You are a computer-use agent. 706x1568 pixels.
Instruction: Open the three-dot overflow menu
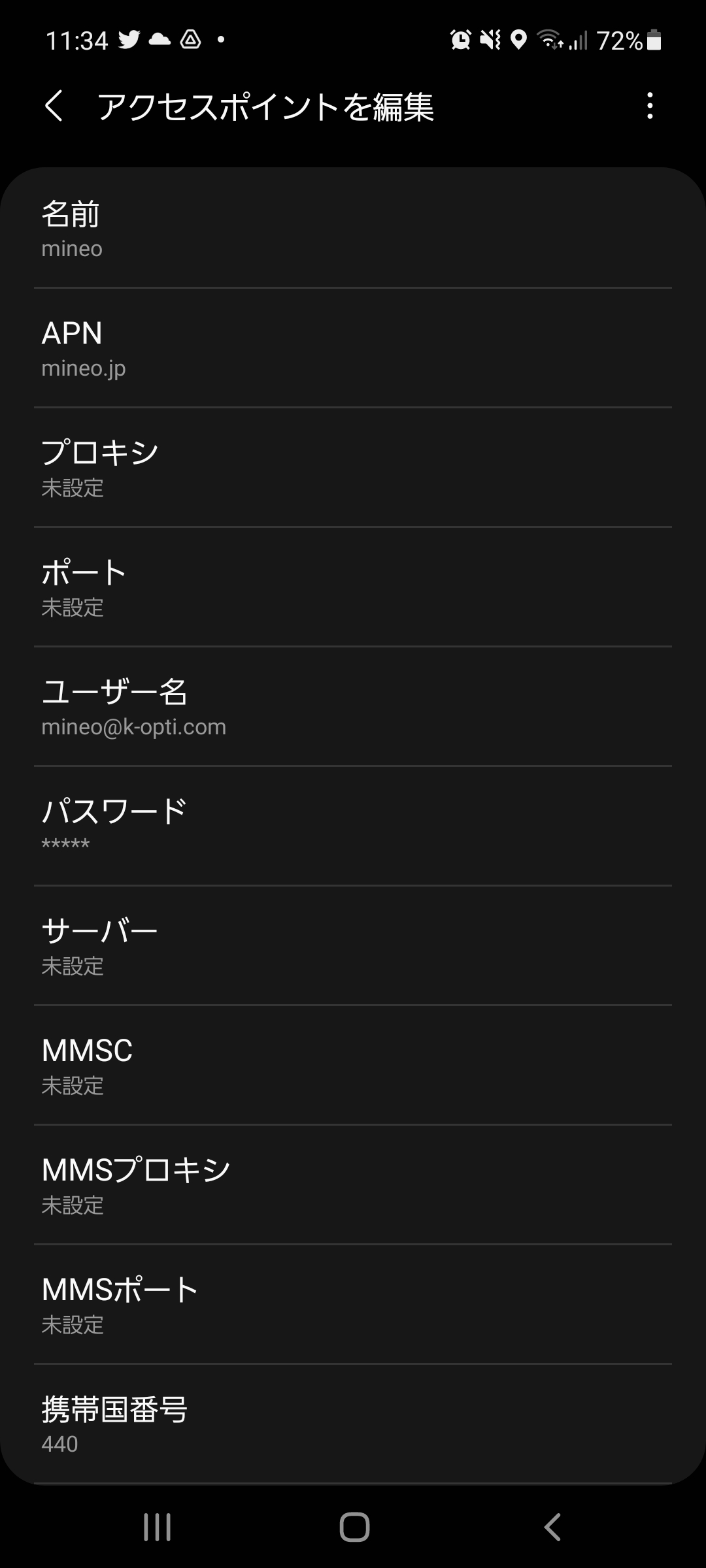[649, 106]
